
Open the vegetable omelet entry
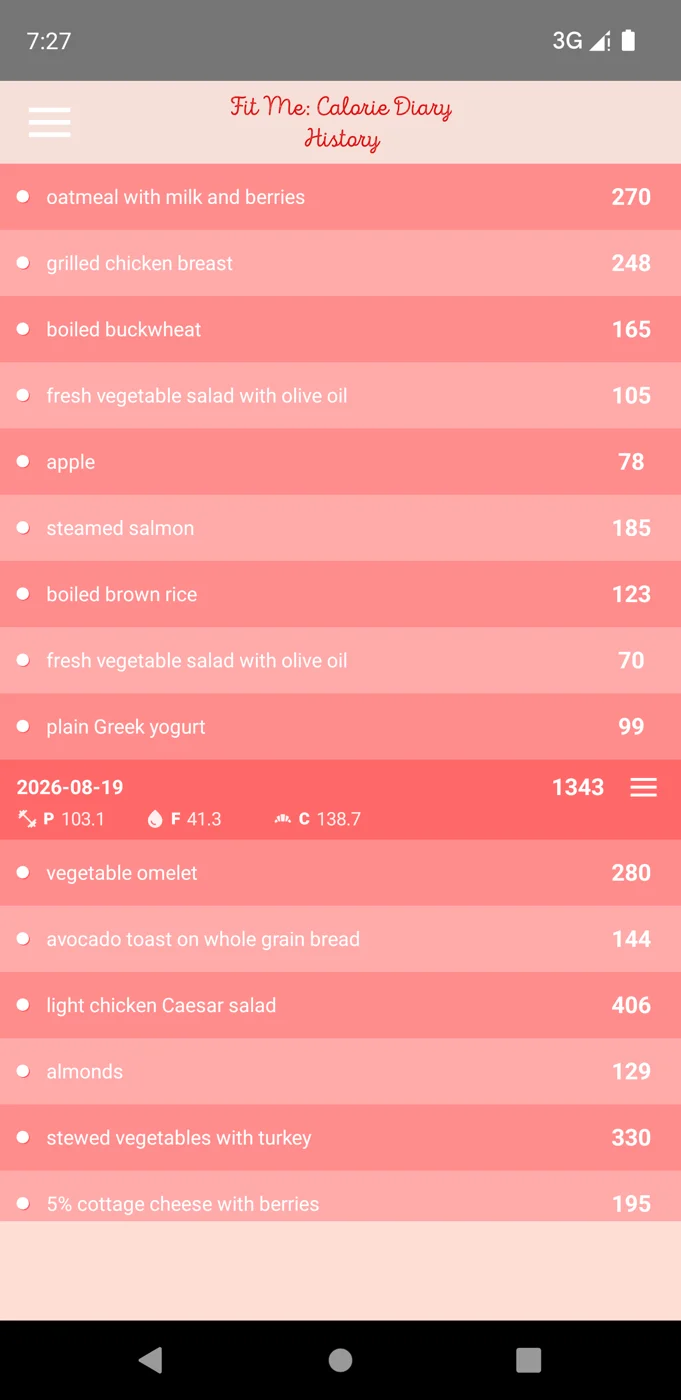pyautogui.click(x=340, y=873)
